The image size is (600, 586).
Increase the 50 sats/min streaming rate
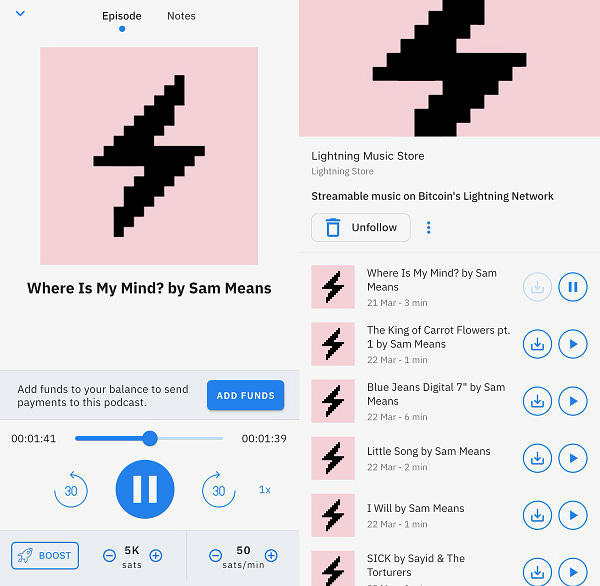click(271, 556)
